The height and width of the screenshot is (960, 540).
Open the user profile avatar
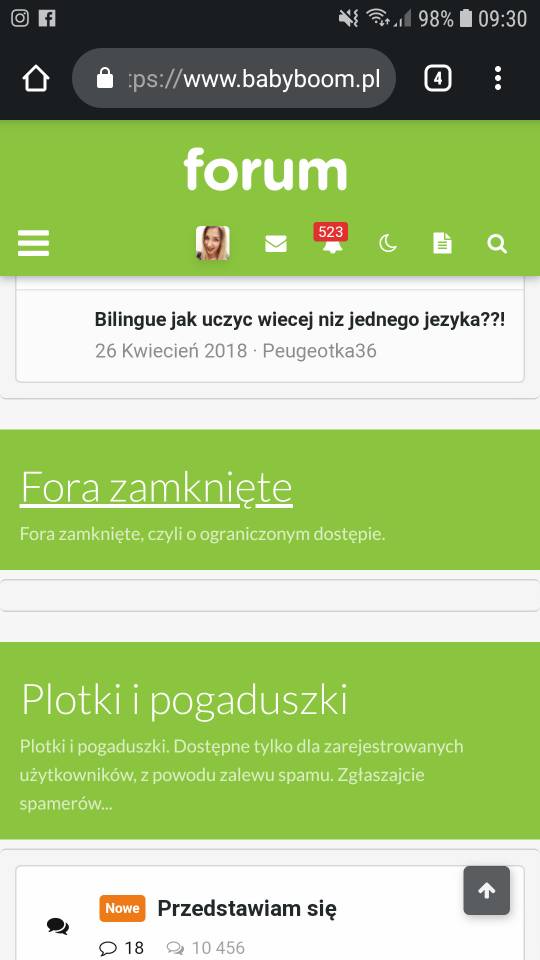pyautogui.click(x=212, y=243)
